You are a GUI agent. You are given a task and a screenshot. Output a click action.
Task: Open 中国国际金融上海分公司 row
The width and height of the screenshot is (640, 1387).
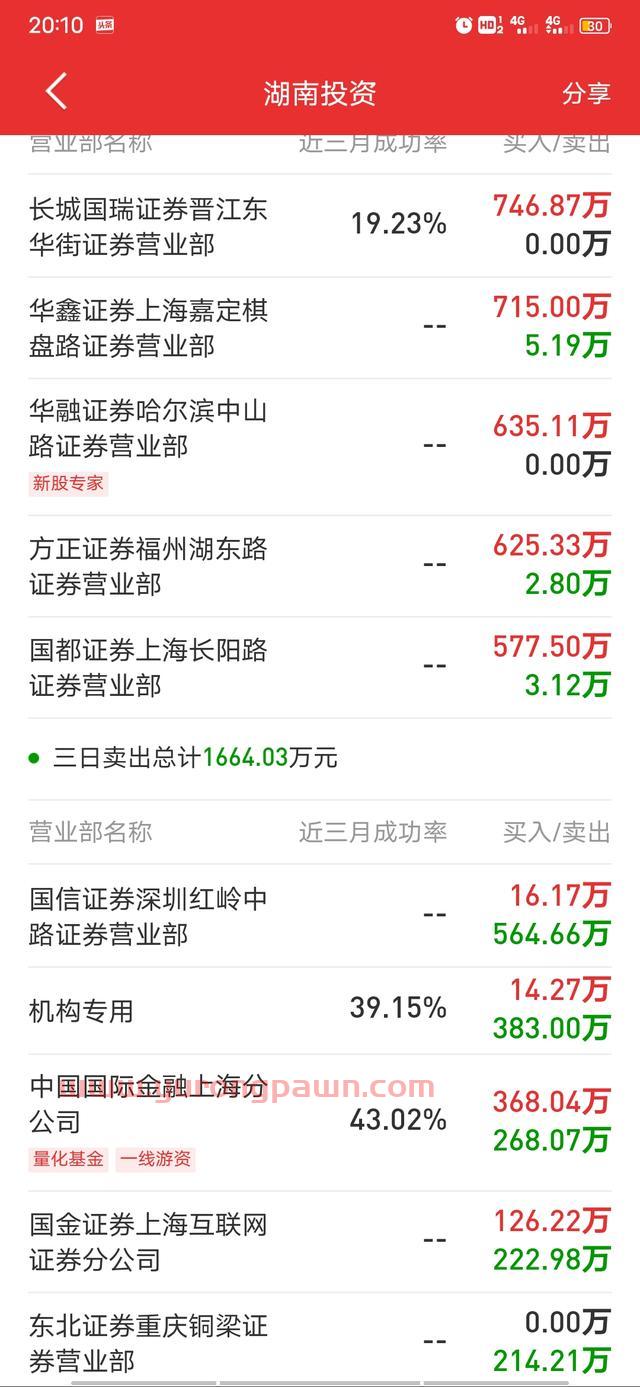click(x=320, y=1122)
